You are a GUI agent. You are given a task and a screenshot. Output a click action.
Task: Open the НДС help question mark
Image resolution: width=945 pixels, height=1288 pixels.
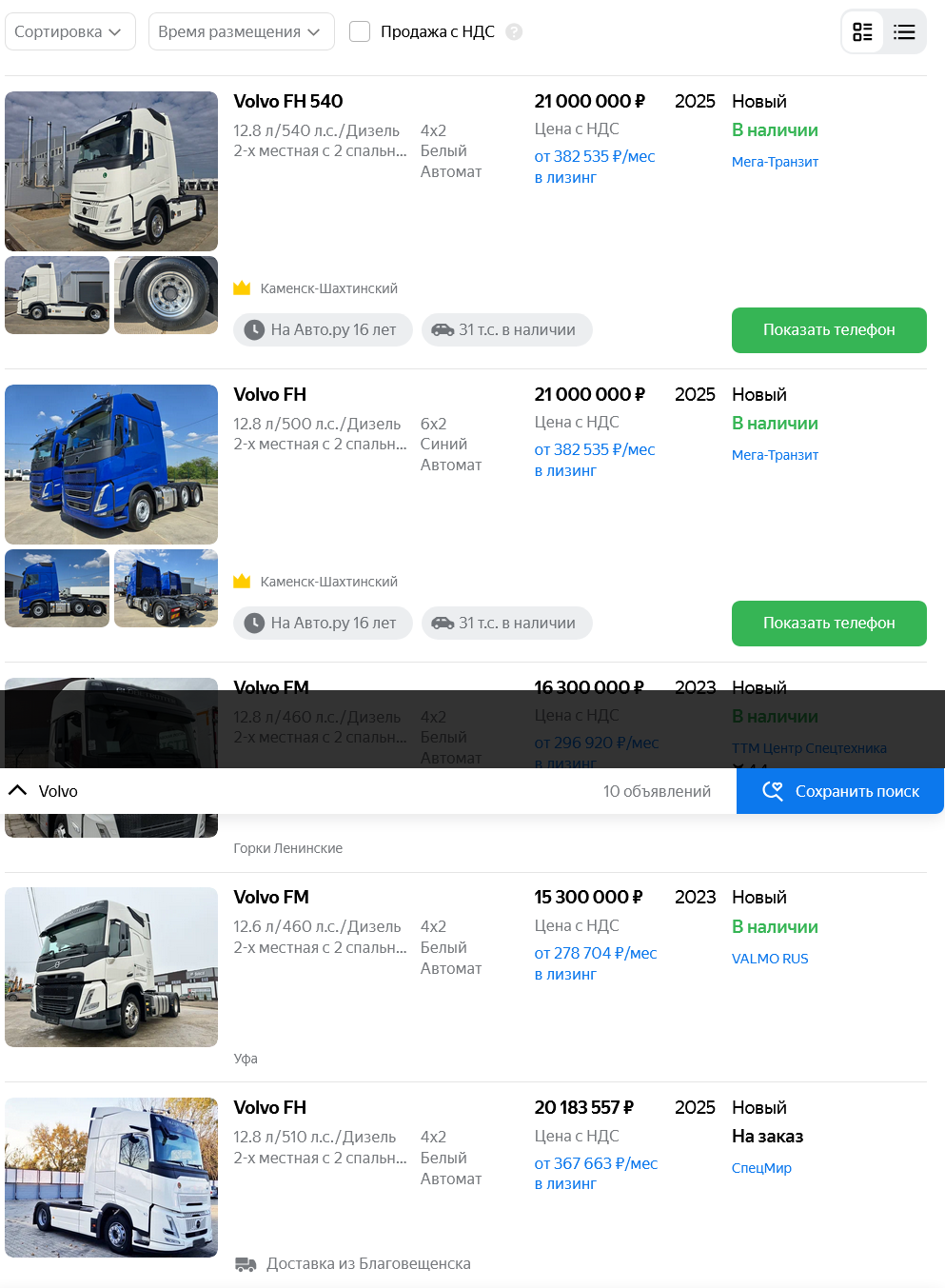514,31
